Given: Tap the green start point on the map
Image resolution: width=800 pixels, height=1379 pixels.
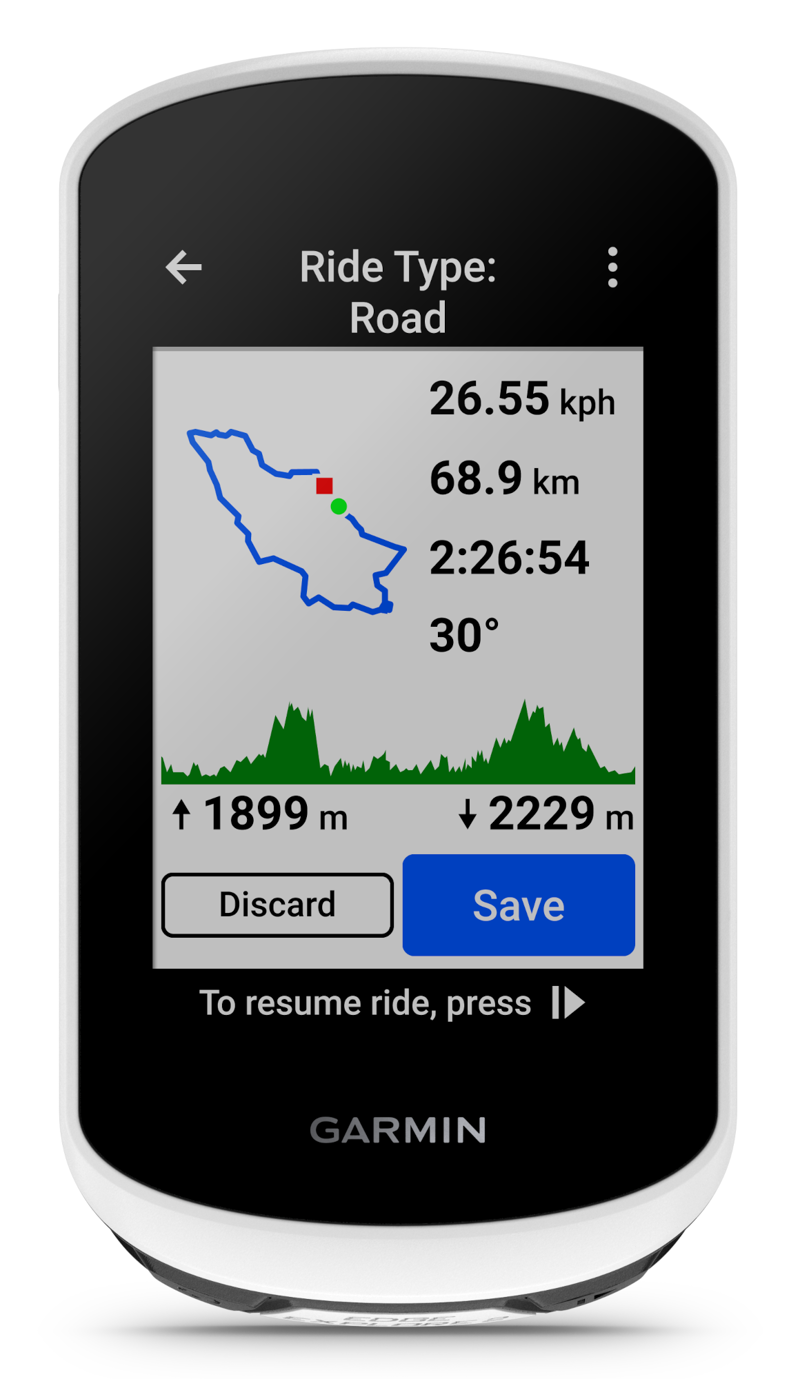Looking at the screenshot, I should click(x=338, y=507).
